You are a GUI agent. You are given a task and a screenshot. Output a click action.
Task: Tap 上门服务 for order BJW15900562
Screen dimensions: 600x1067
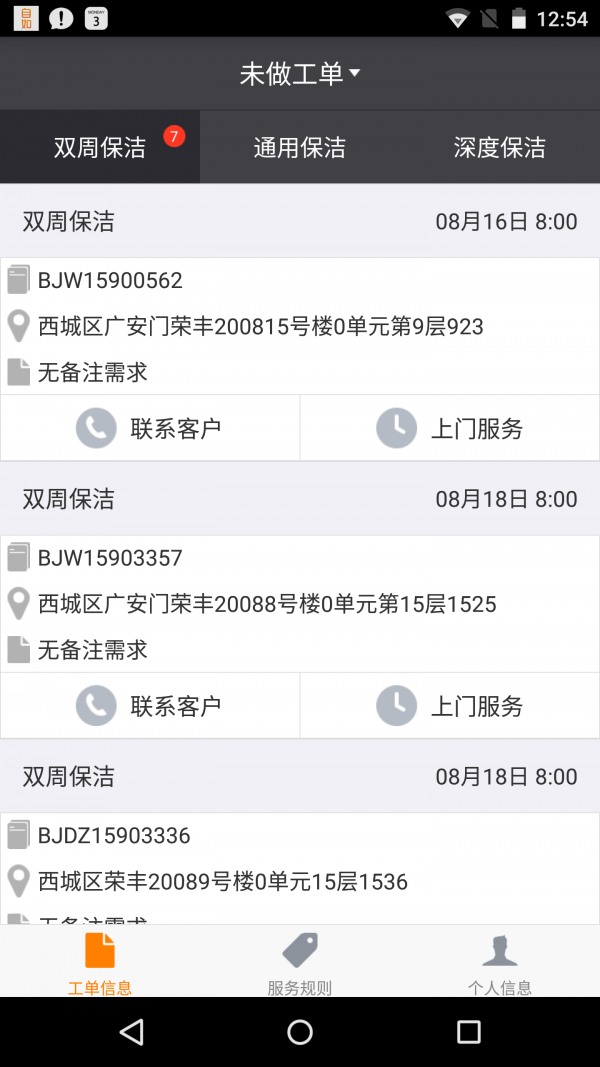tap(450, 429)
